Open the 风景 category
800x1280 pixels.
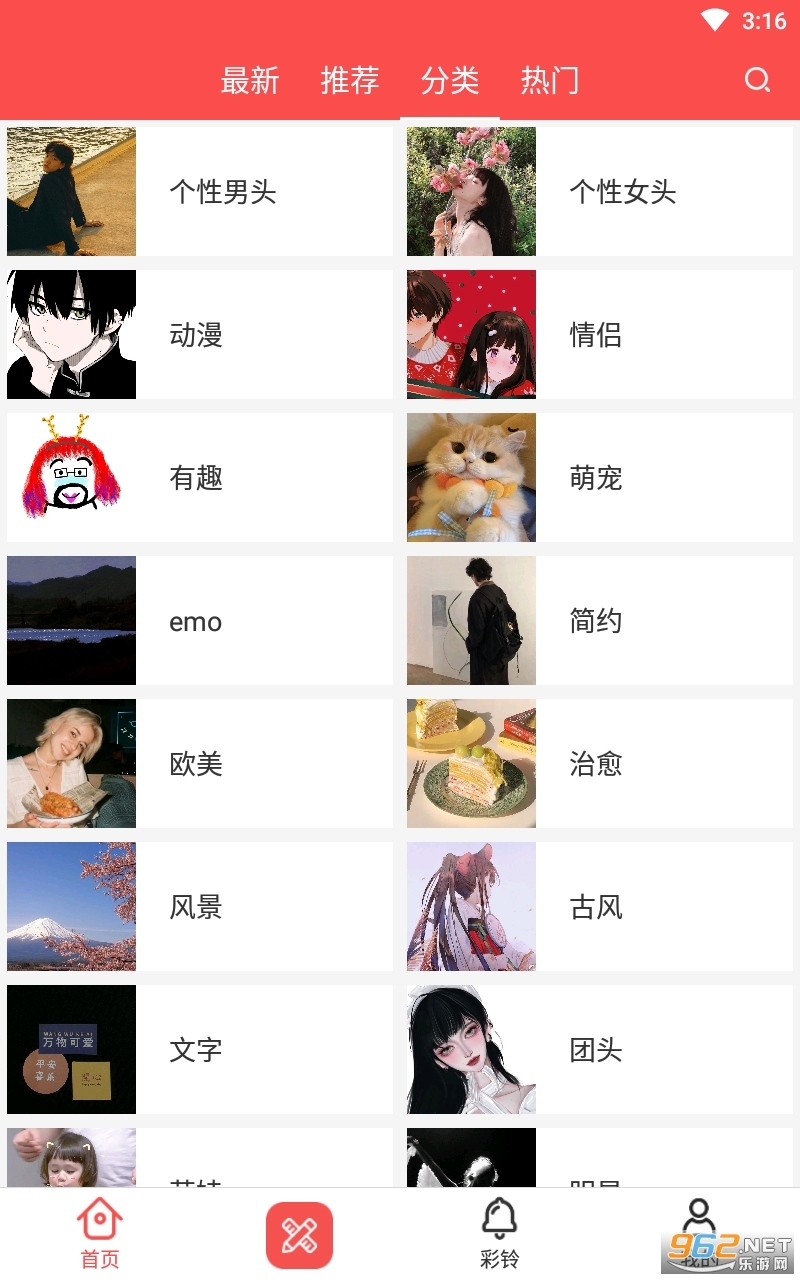coord(200,906)
